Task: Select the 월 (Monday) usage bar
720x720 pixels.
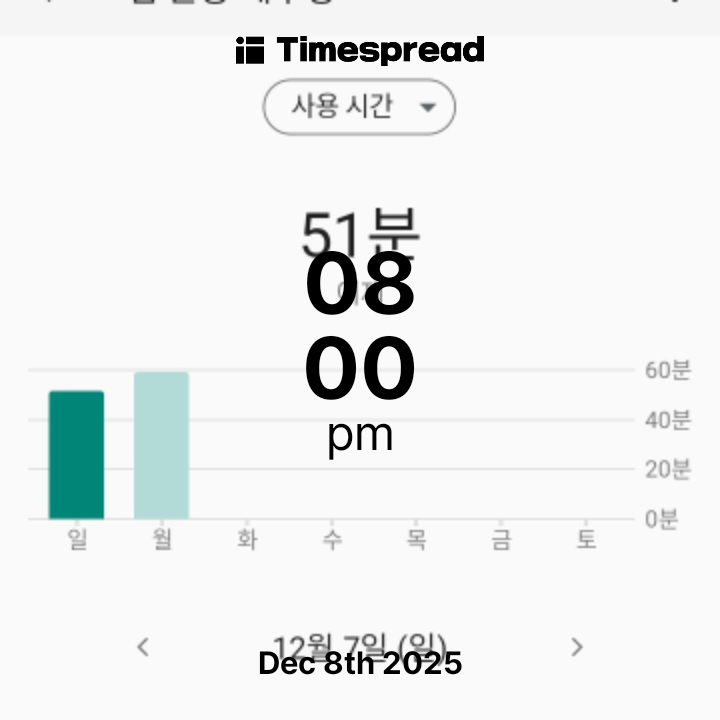Action: 161,446
